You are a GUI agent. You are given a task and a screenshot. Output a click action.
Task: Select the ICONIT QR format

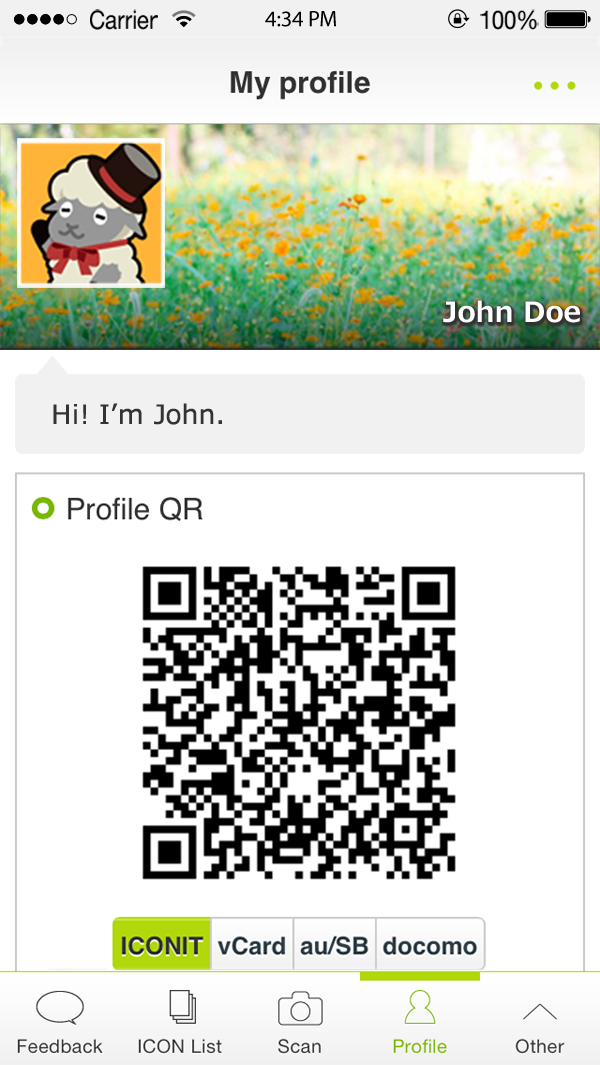(162, 945)
